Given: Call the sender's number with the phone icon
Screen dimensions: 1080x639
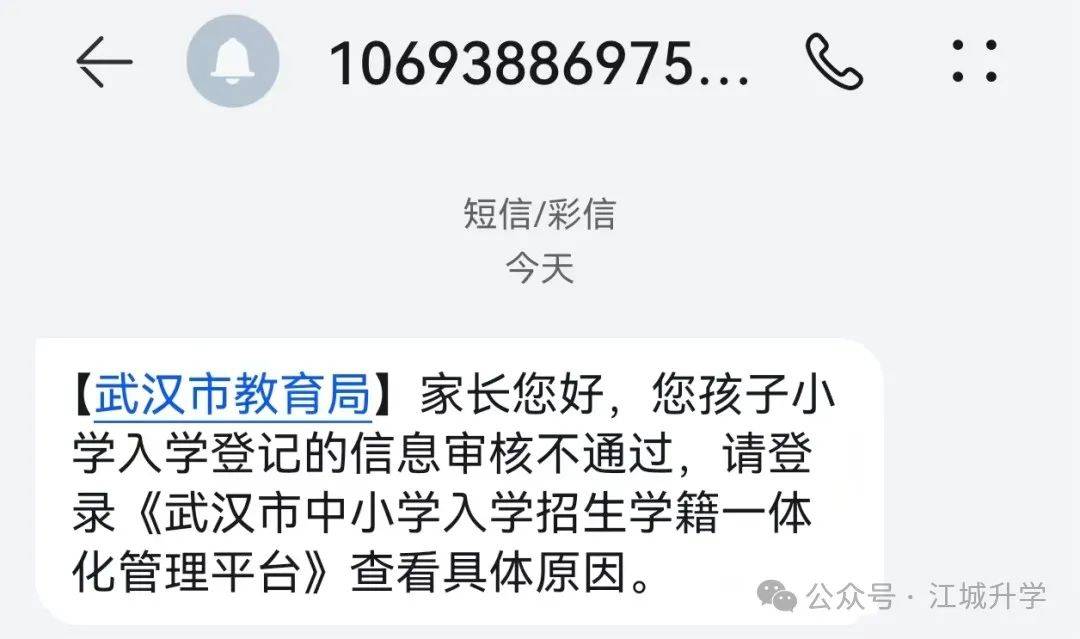Looking at the screenshot, I should 833,62.
